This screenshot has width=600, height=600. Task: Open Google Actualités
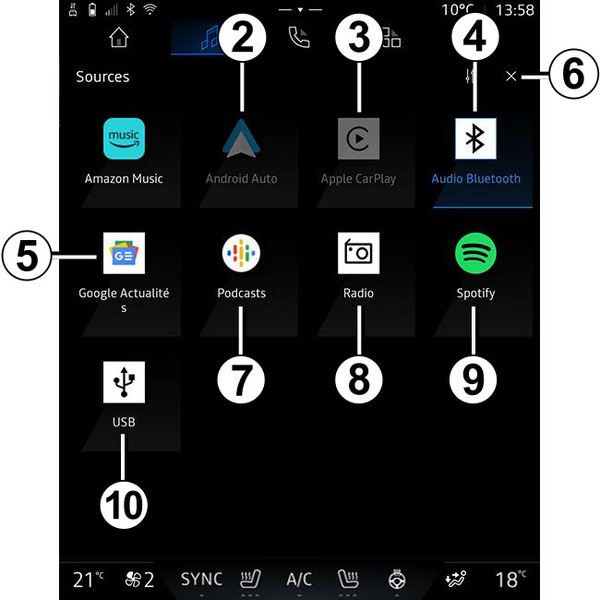coord(124,254)
